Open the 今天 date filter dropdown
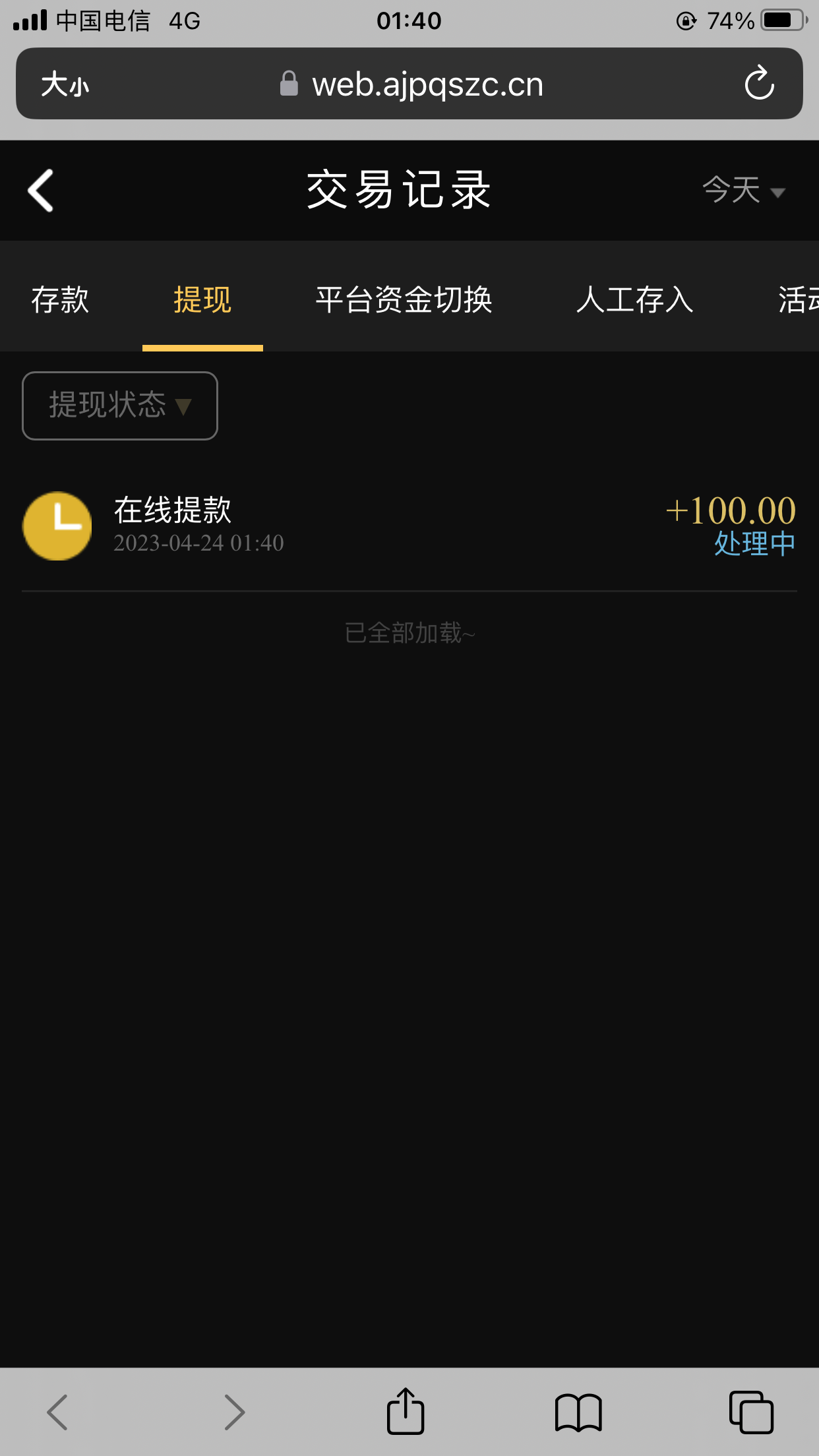 pos(743,191)
